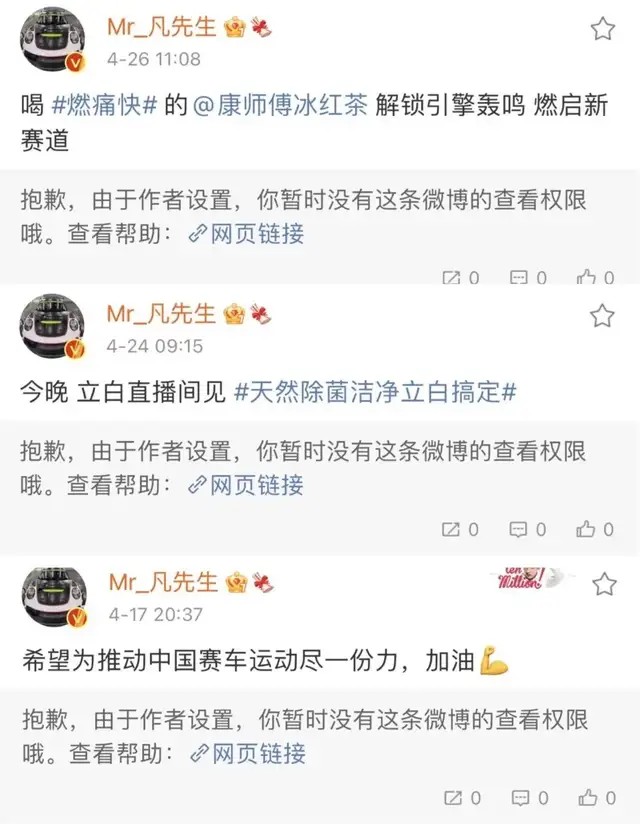Favorite the 4-24 立白 post with star
Screen dimensions: 640x824
(602, 317)
